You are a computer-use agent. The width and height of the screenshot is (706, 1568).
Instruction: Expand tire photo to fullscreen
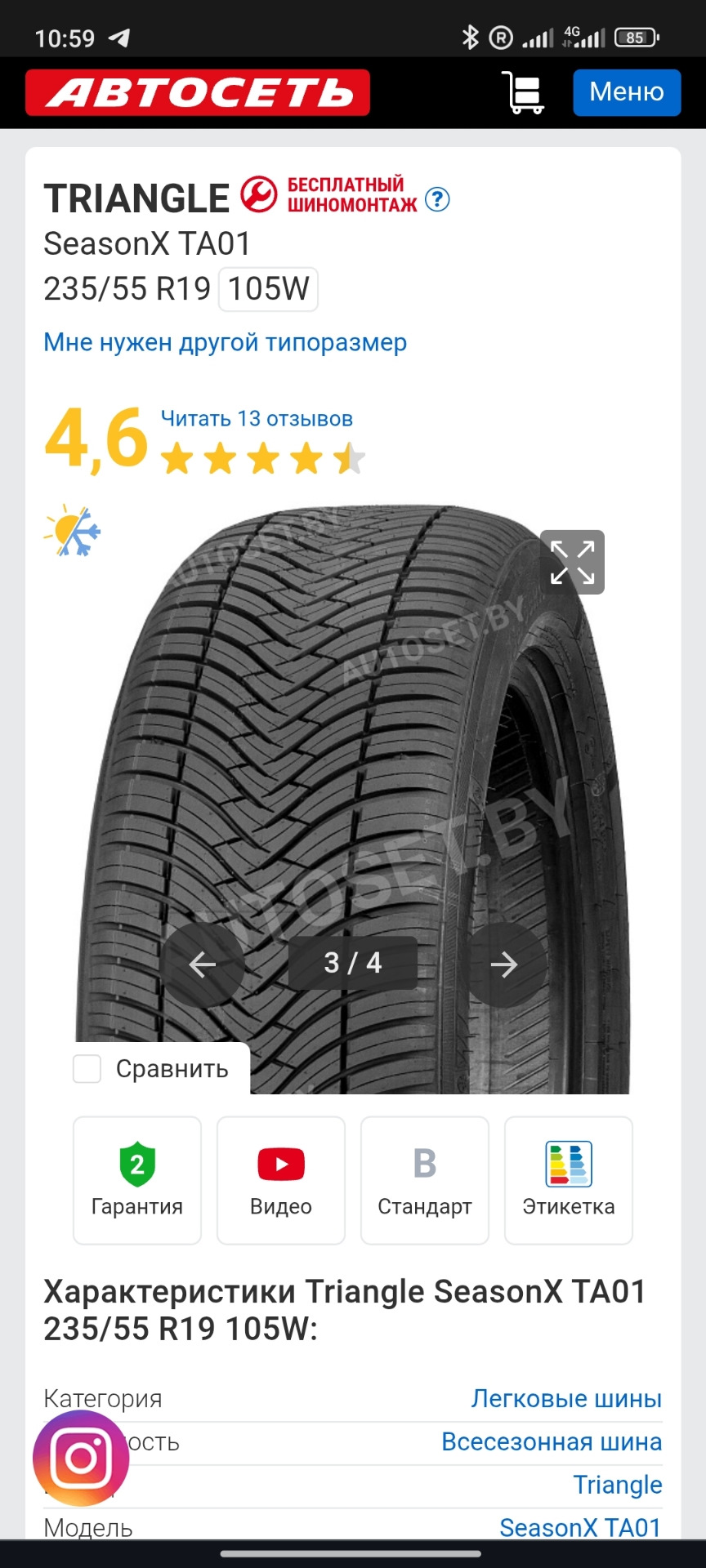click(x=572, y=562)
